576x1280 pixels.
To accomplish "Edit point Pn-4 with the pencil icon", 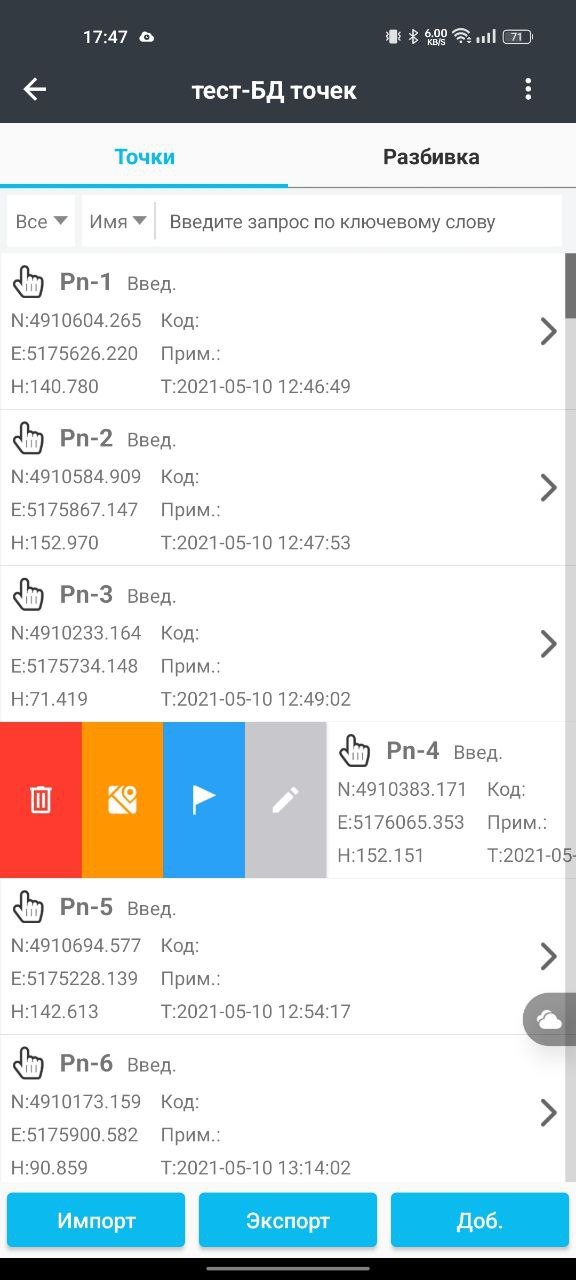I will 285,800.
